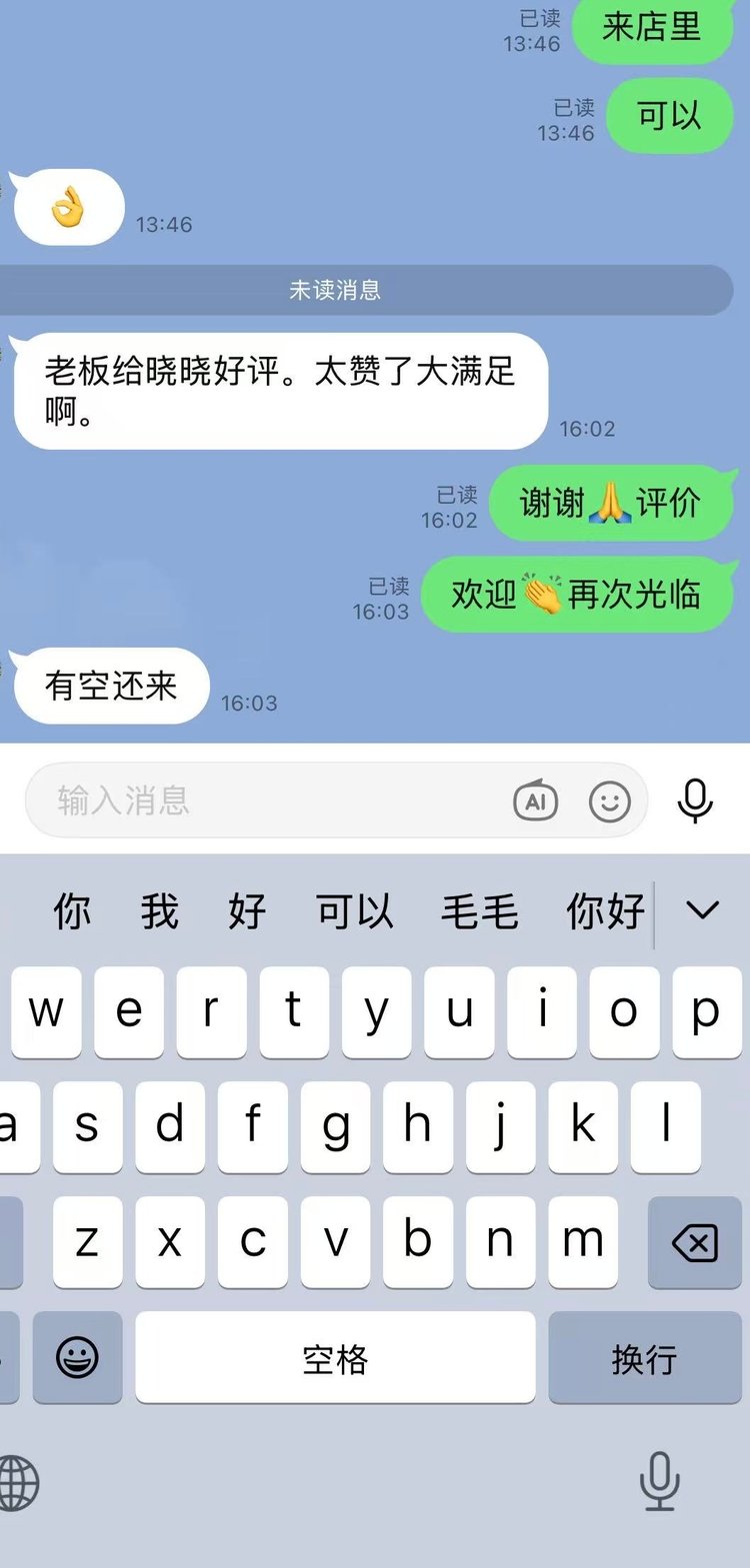
Task: Start keyboard dictation microphone
Action: point(659,1481)
